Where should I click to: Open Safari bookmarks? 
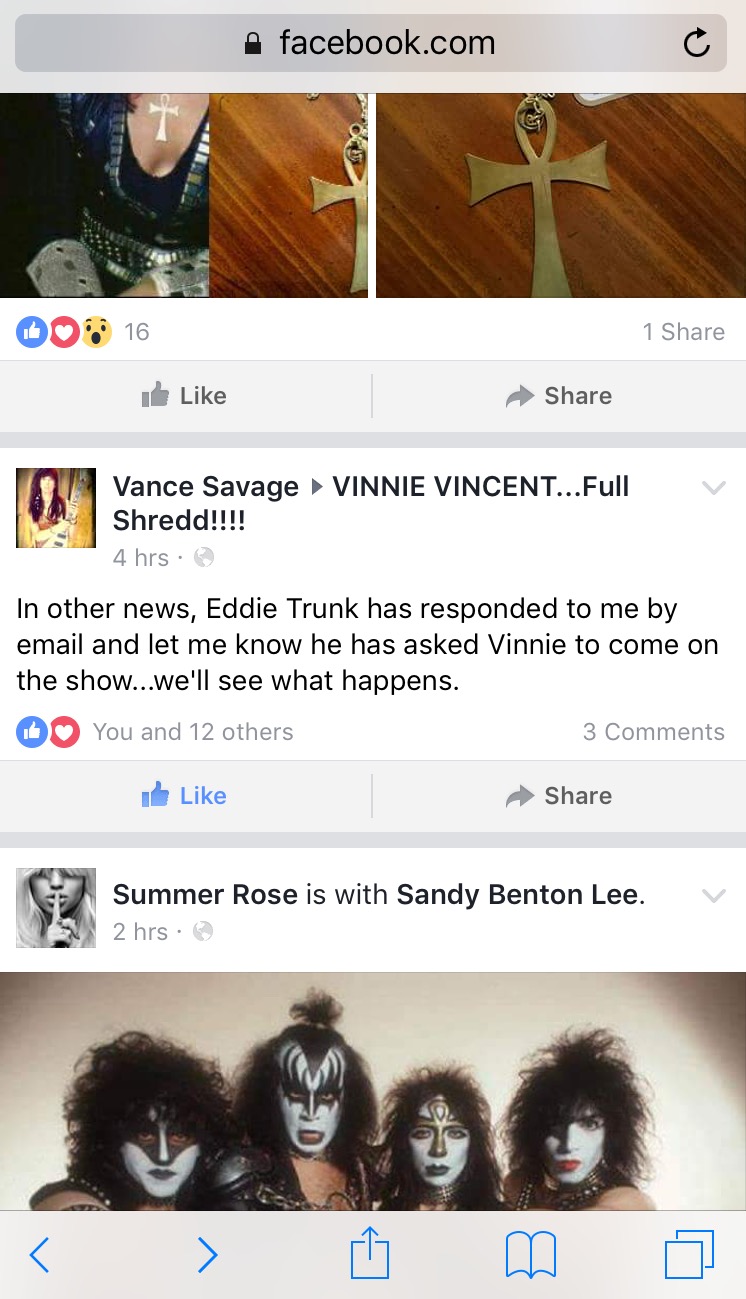530,1254
